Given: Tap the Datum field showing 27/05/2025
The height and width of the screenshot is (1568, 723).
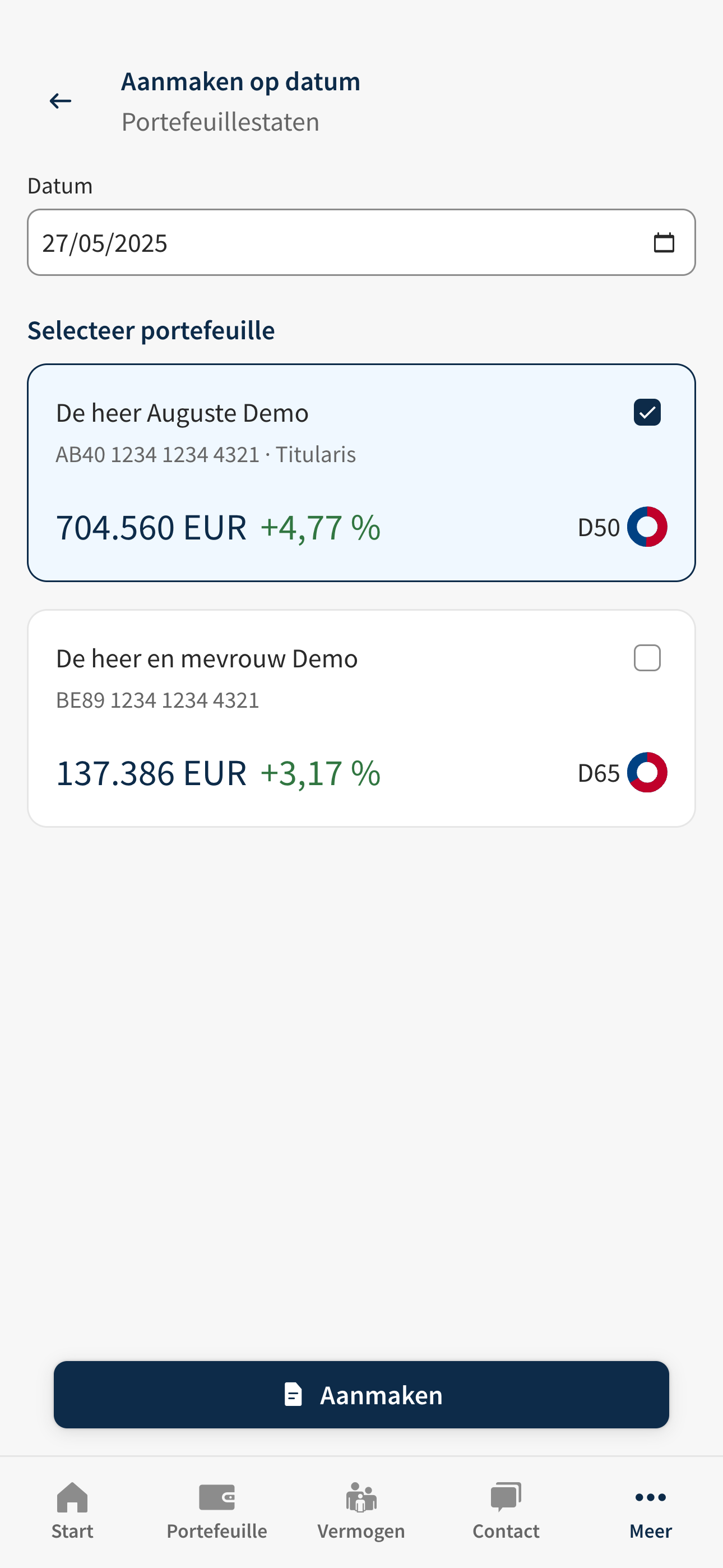Looking at the screenshot, I should coord(361,242).
